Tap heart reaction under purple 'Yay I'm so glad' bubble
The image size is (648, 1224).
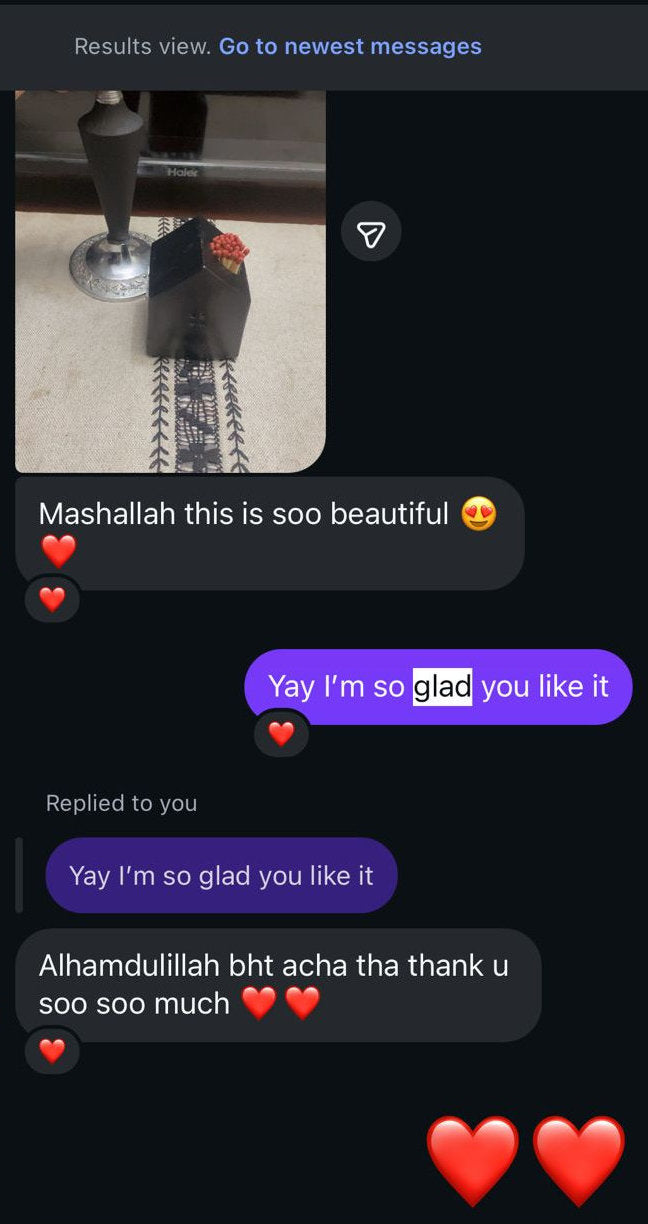(282, 735)
